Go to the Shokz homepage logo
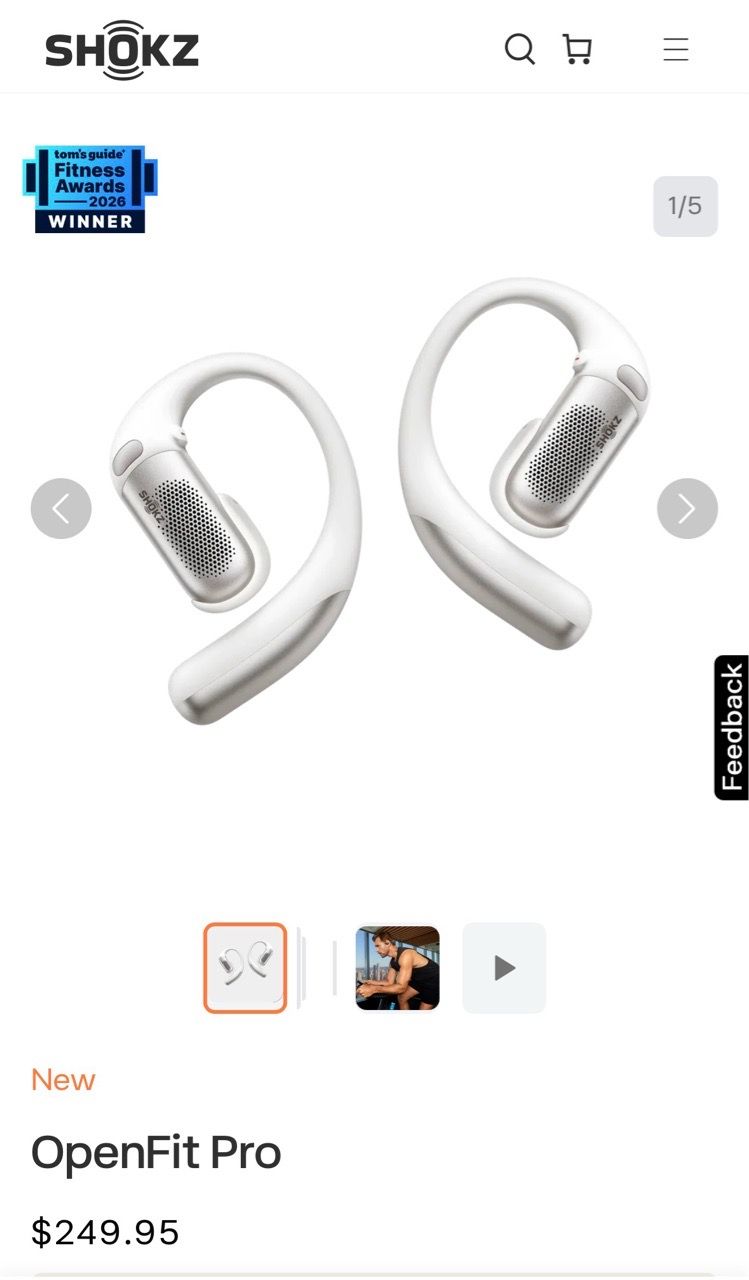Image resolution: width=749 pixels, height=1280 pixels. [122, 50]
